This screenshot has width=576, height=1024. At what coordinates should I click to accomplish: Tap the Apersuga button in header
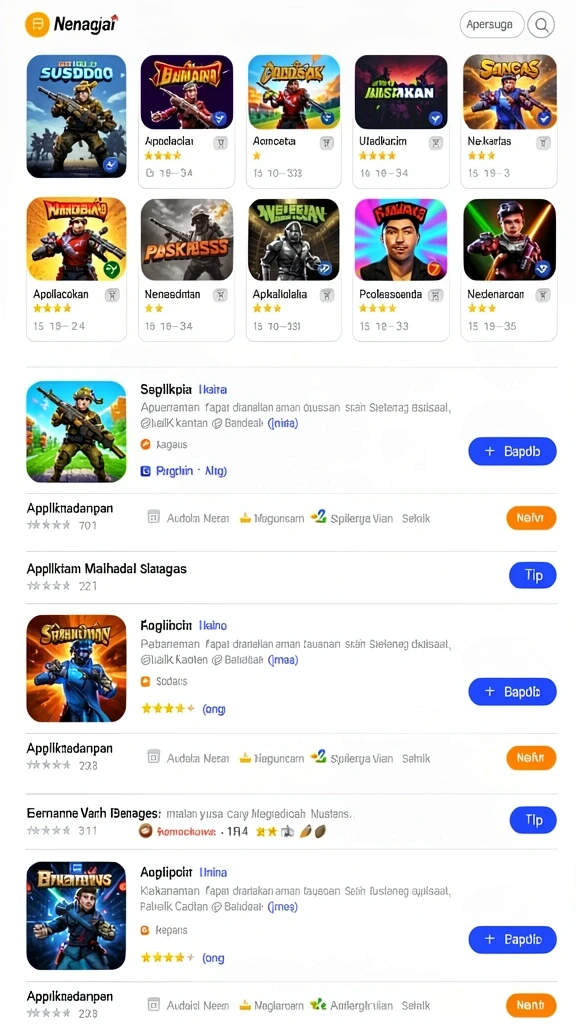click(492, 25)
